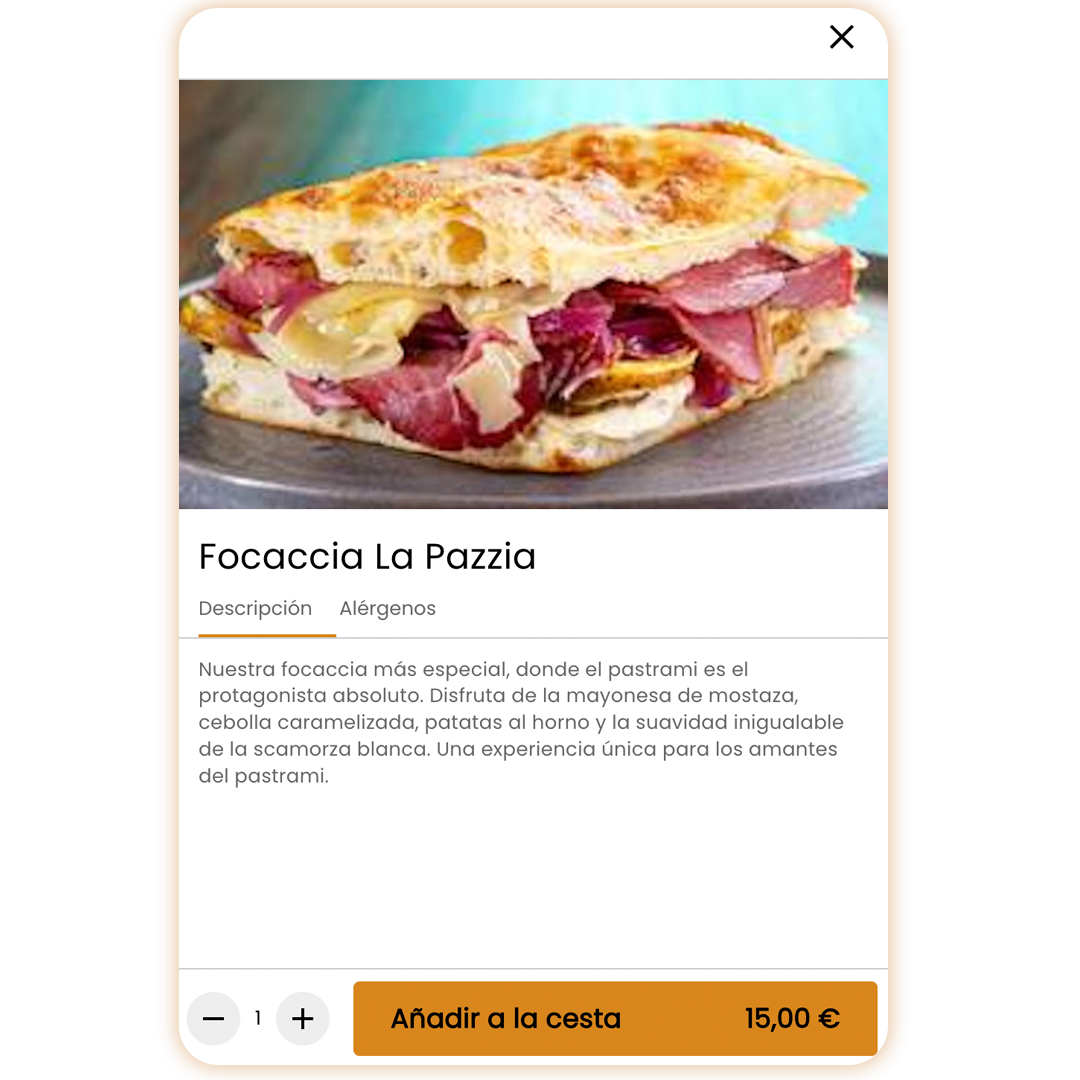The height and width of the screenshot is (1080, 1080).
Task: Close the Focaccia La Pazzia dialog
Action: click(x=841, y=37)
